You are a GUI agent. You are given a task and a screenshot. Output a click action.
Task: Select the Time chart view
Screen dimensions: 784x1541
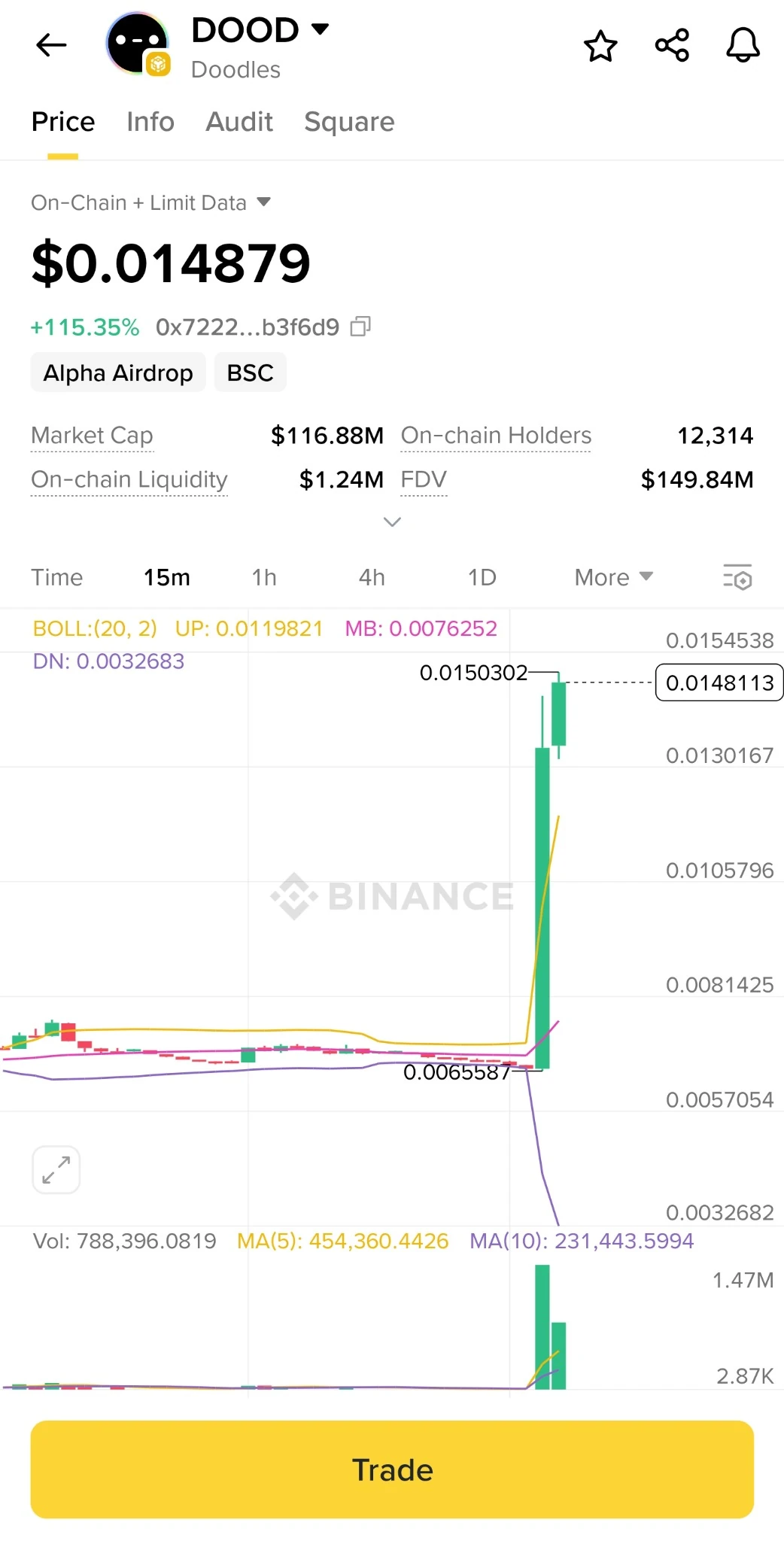[x=56, y=577]
